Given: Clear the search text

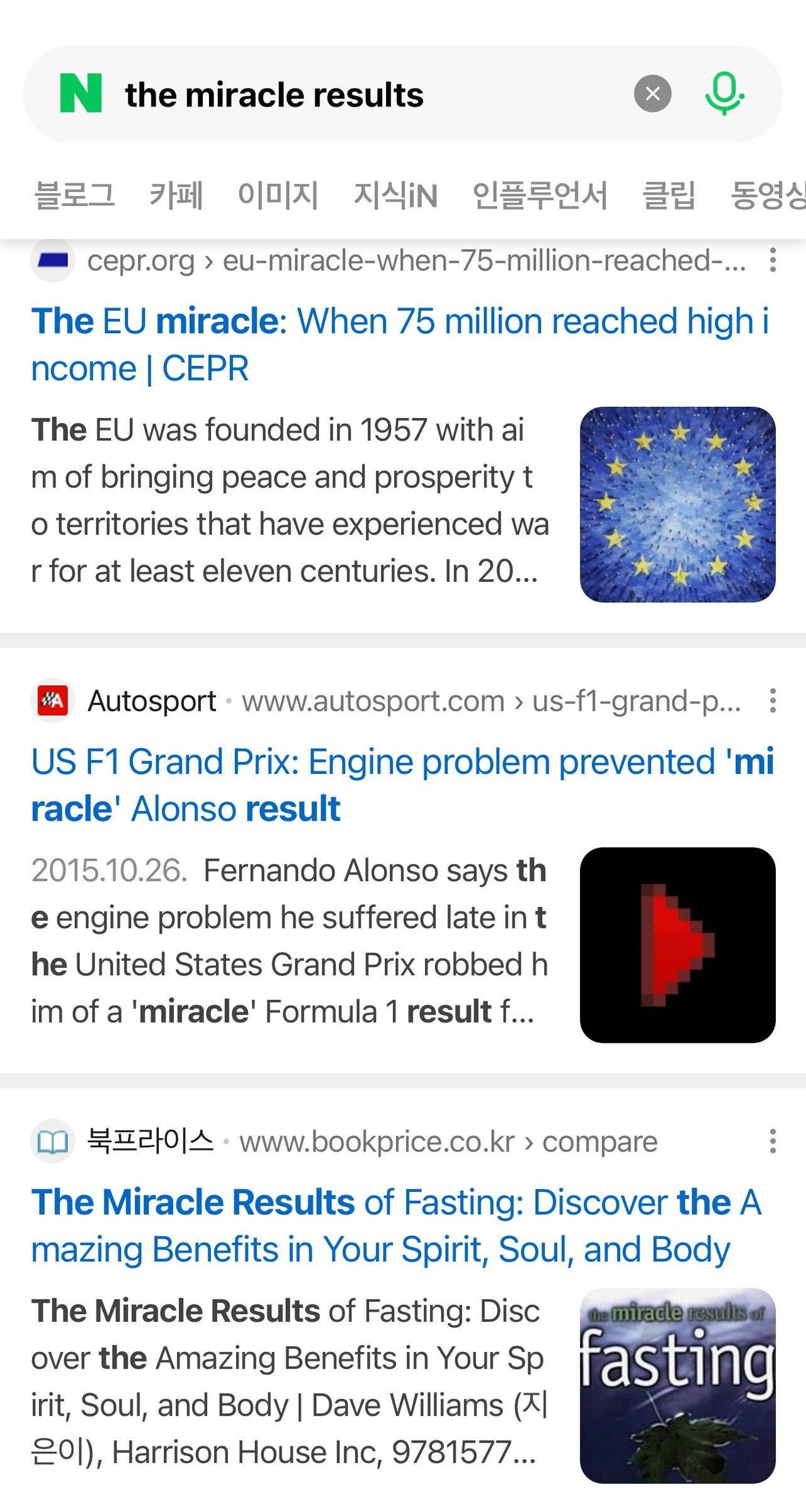Looking at the screenshot, I should pos(652,94).
